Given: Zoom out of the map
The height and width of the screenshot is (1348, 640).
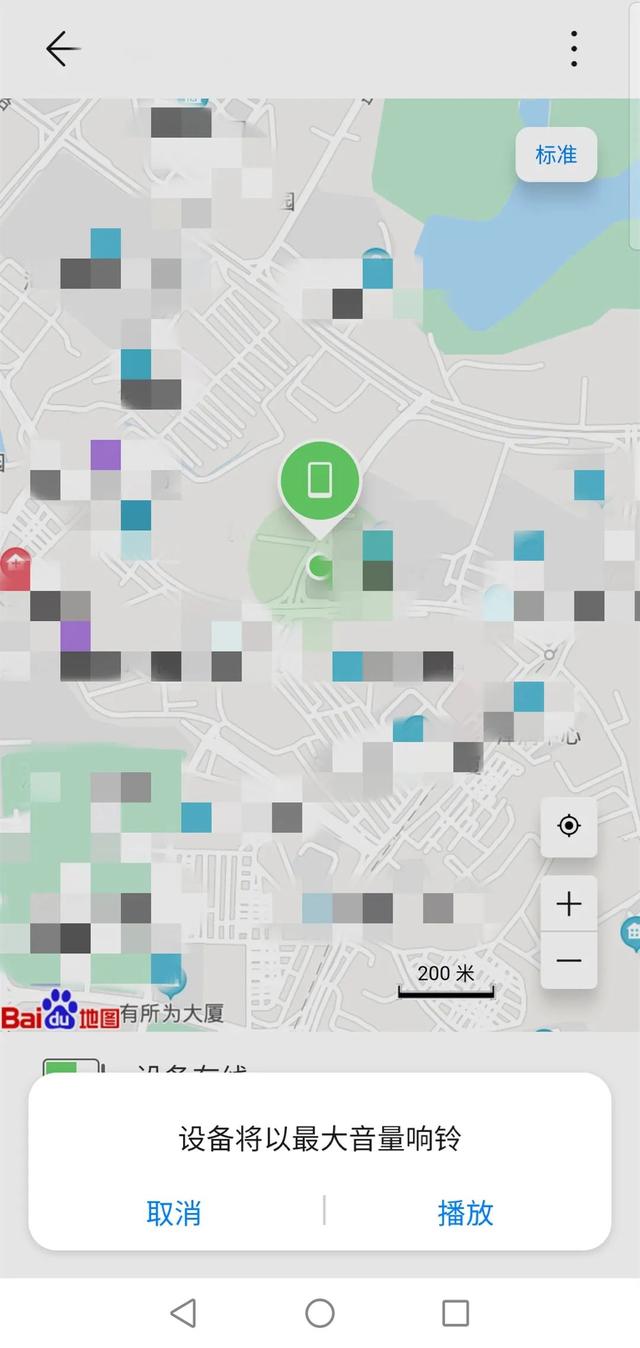Looking at the screenshot, I should (569, 960).
